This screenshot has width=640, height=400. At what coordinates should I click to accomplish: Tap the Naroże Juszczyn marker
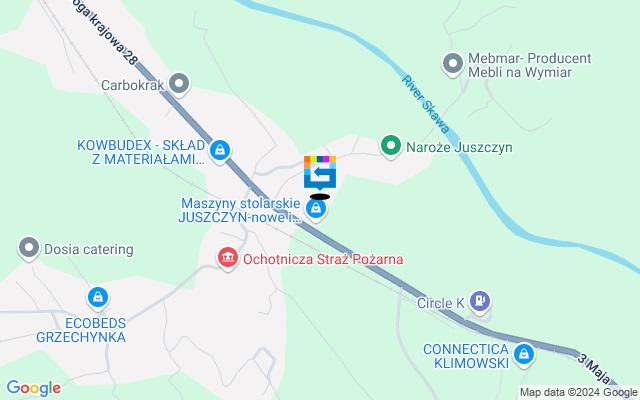390,146
